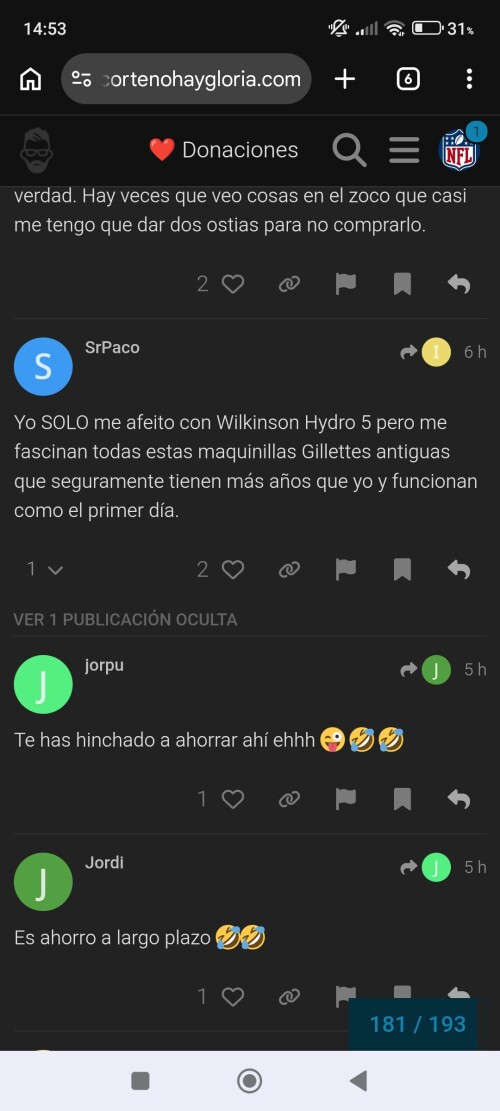This screenshot has width=500, height=1111.
Task: Flag SrPaco's post
Action: pos(346,570)
